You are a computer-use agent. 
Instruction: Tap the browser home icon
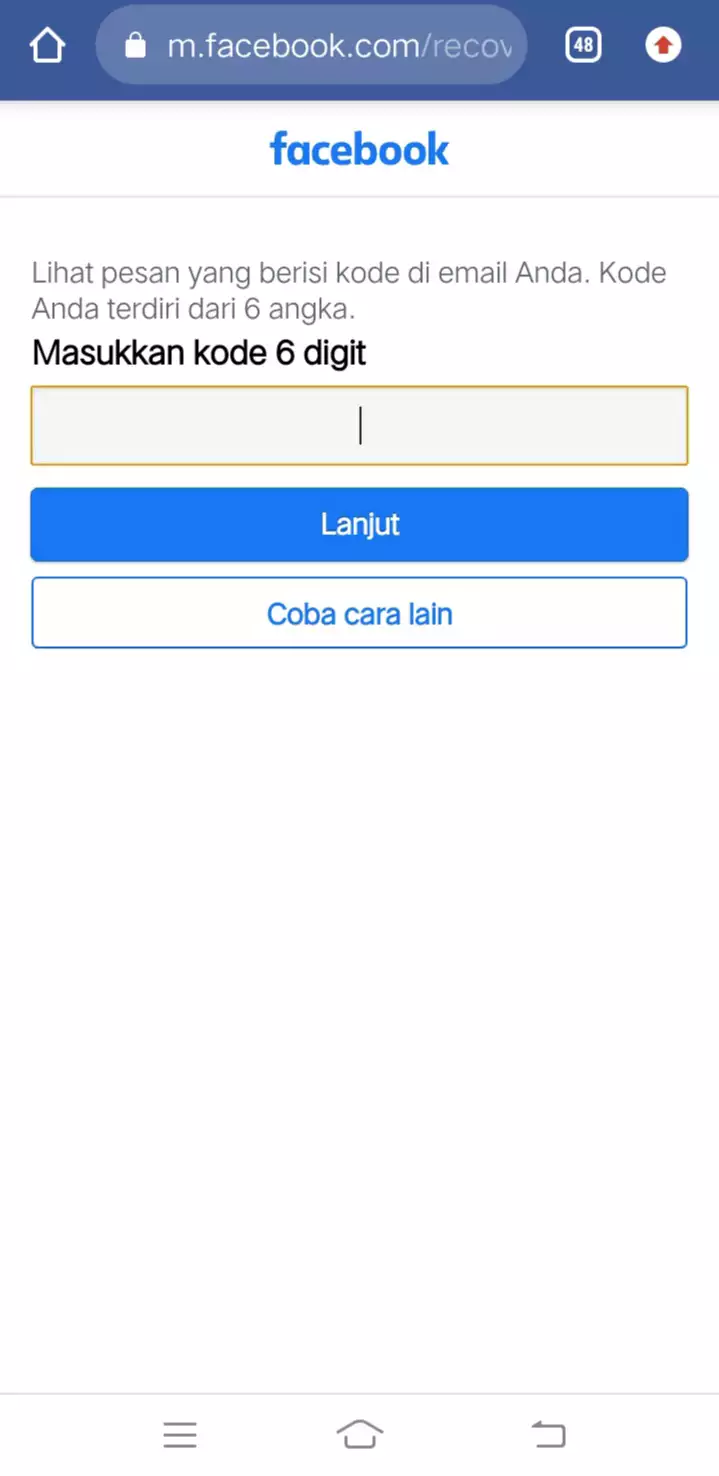pos(48,45)
